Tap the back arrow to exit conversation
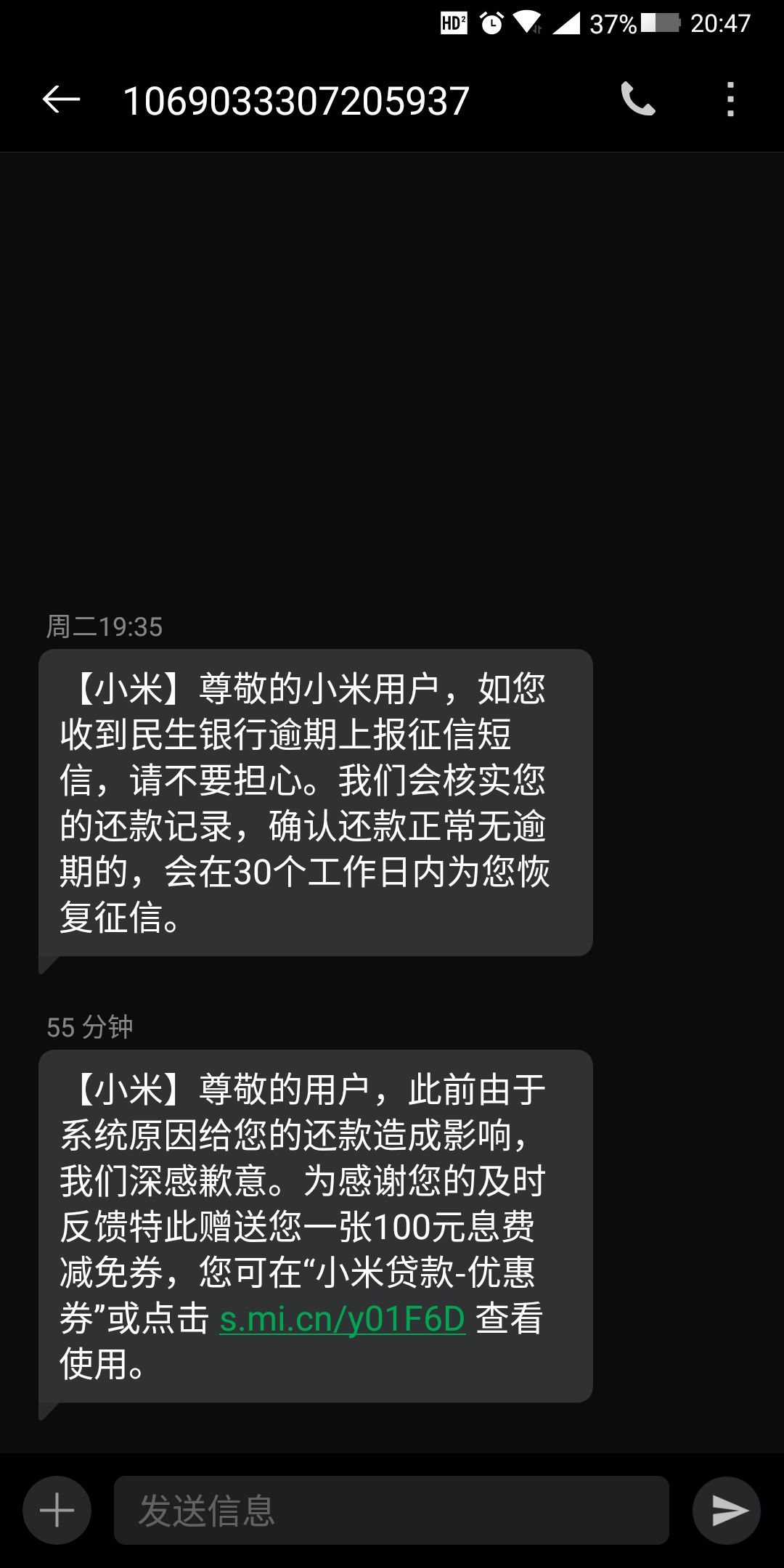784x1568 pixels. [62, 102]
